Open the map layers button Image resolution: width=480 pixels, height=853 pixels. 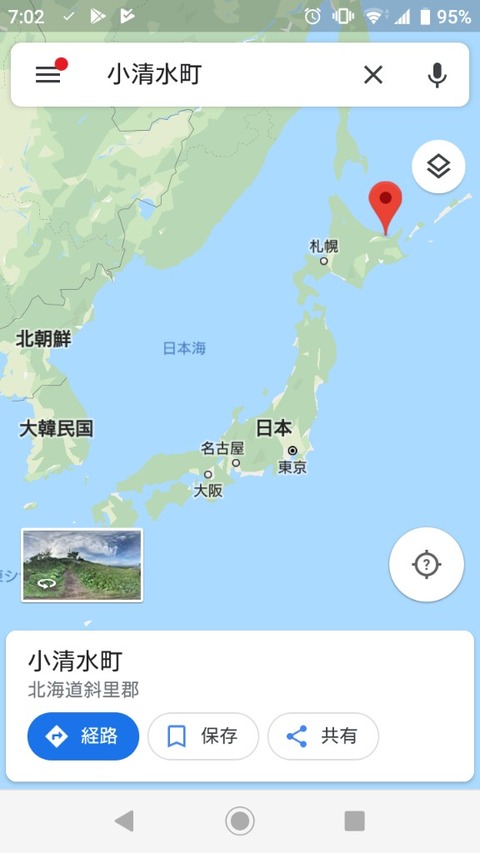pos(439,166)
